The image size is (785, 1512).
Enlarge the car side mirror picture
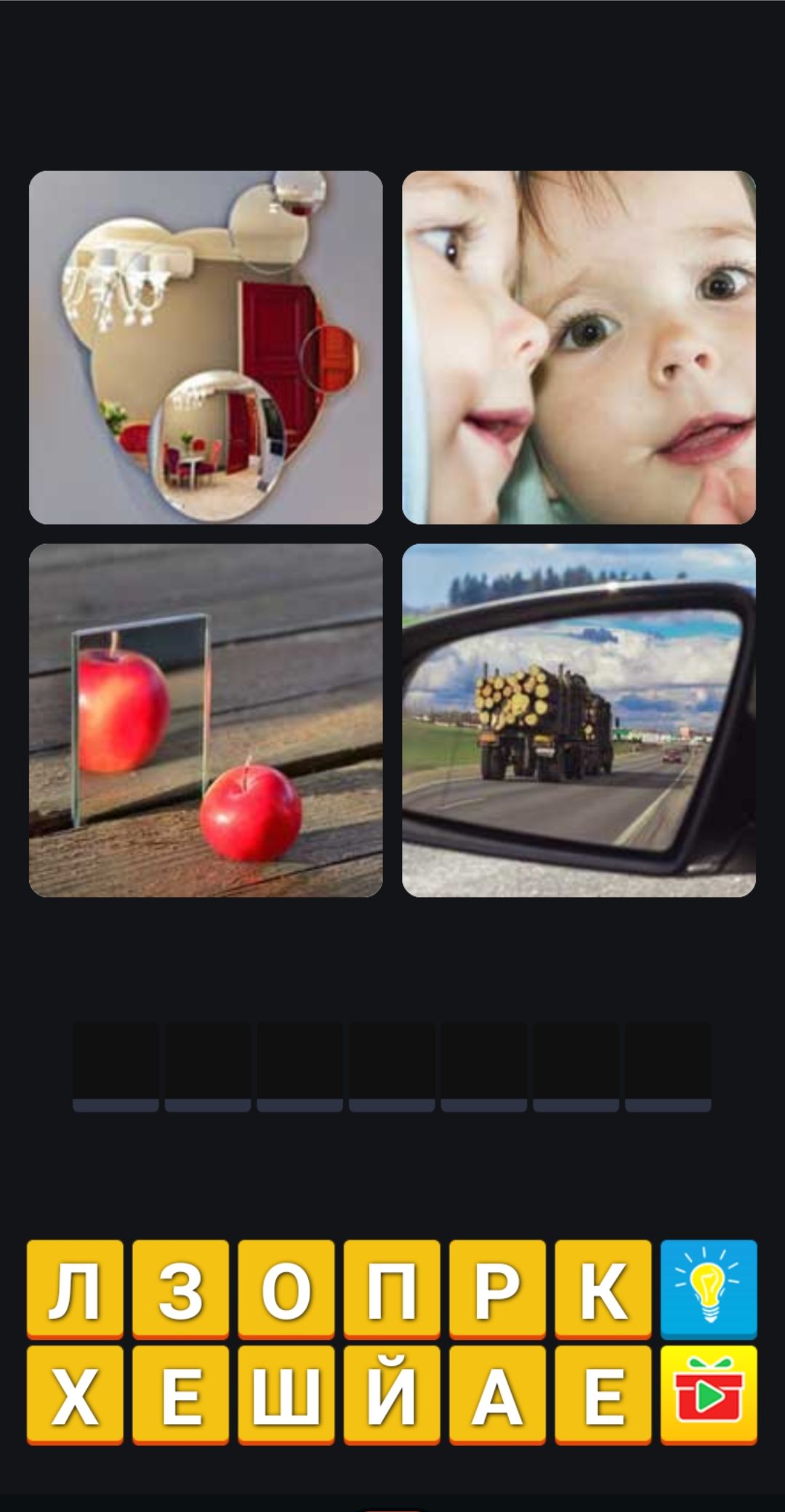pos(579,720)
